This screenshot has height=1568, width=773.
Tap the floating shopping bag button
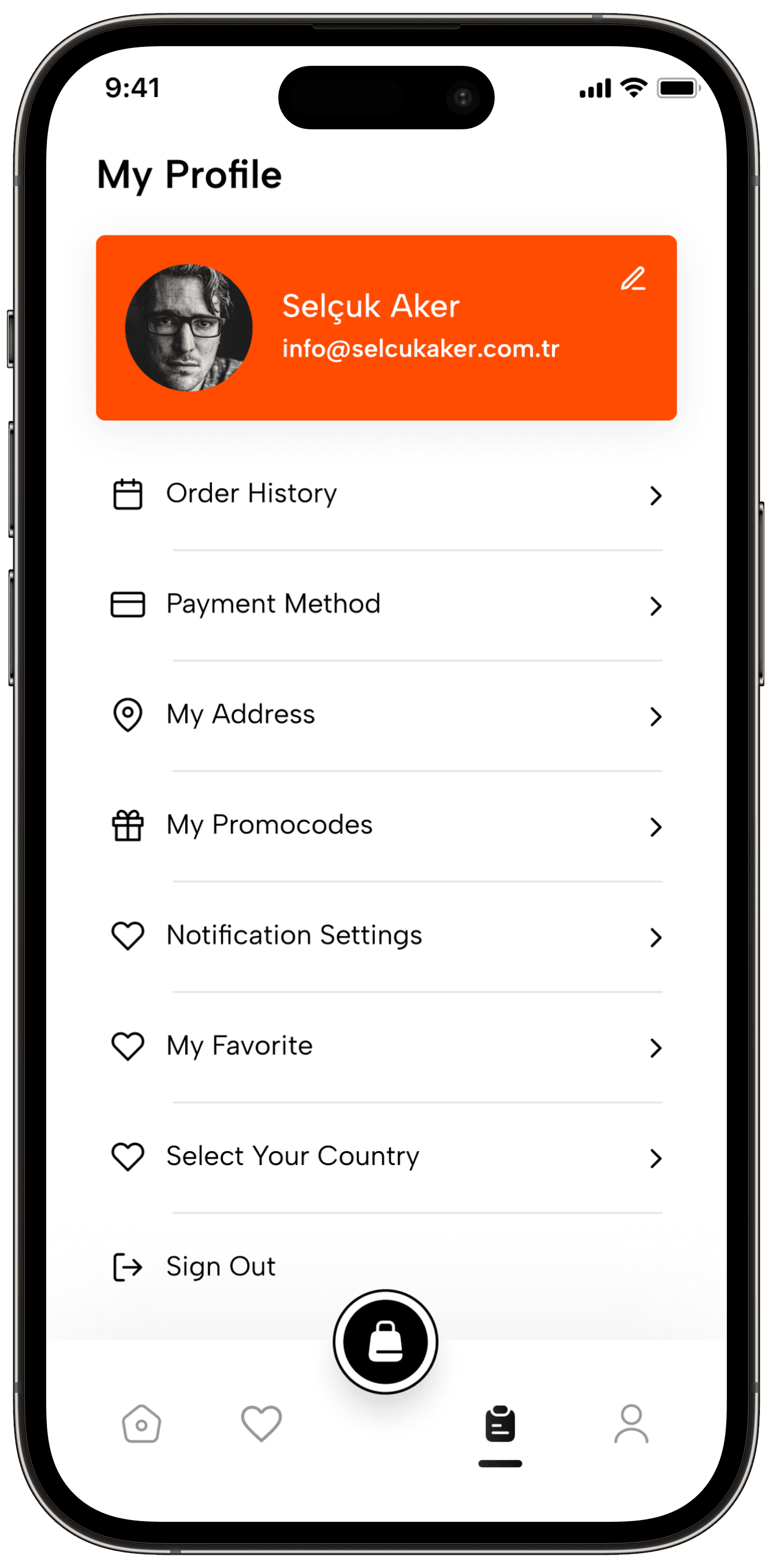pos(385,1342)
